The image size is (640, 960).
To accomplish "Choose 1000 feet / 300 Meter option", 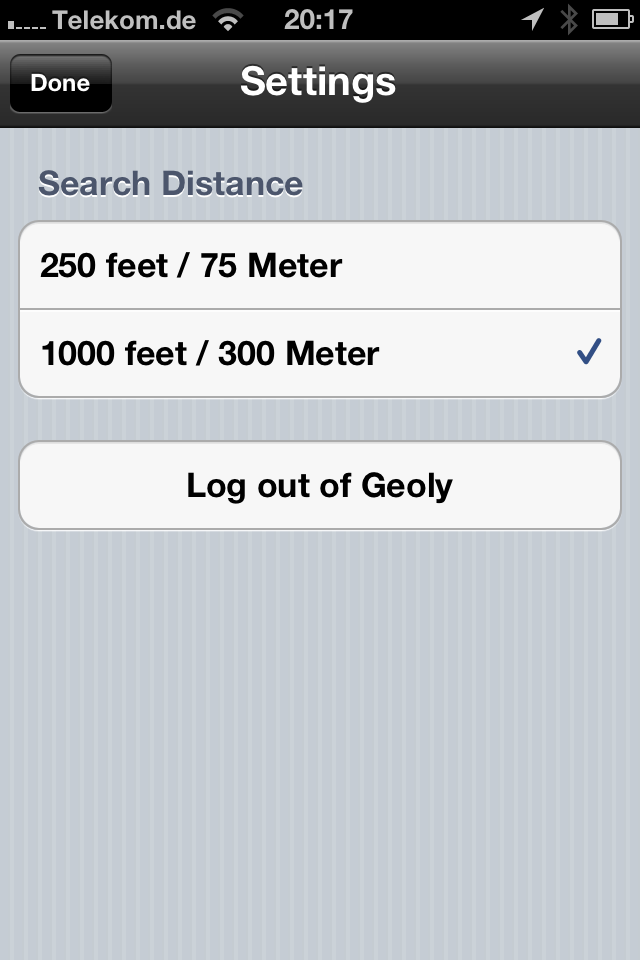I will [320, 353].
